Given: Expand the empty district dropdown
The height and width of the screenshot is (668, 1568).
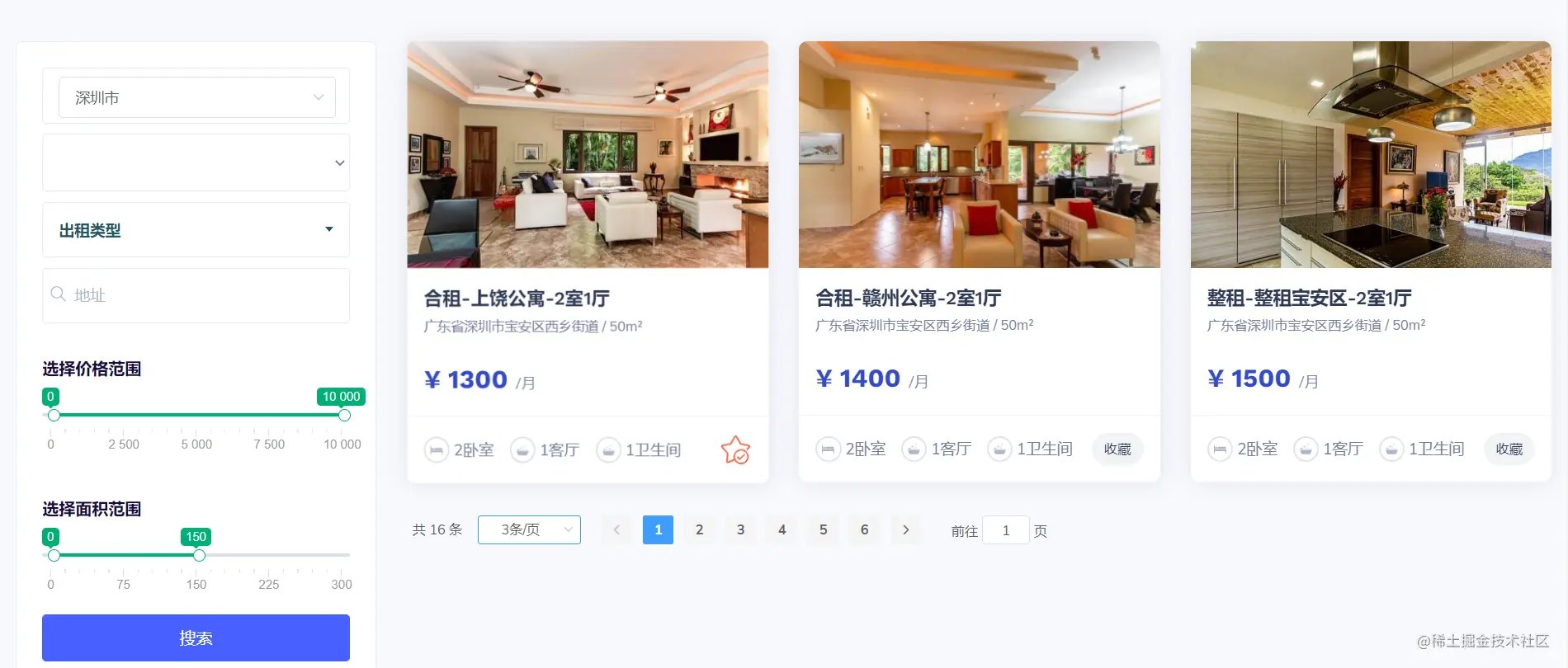Looking at the screenshot, I should [196, 162].
